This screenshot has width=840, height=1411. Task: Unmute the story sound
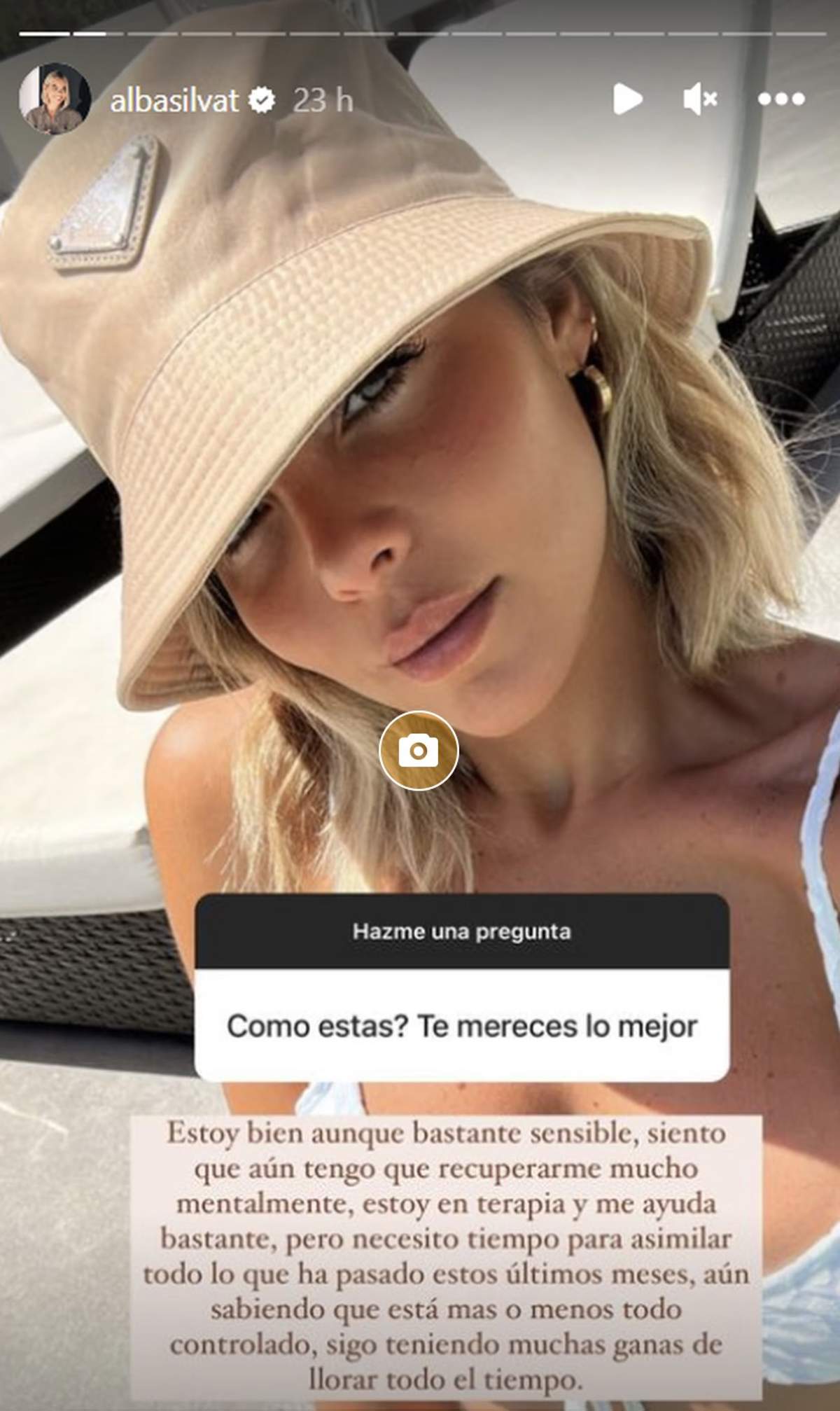pyautogui.click(x=699, y=99)
